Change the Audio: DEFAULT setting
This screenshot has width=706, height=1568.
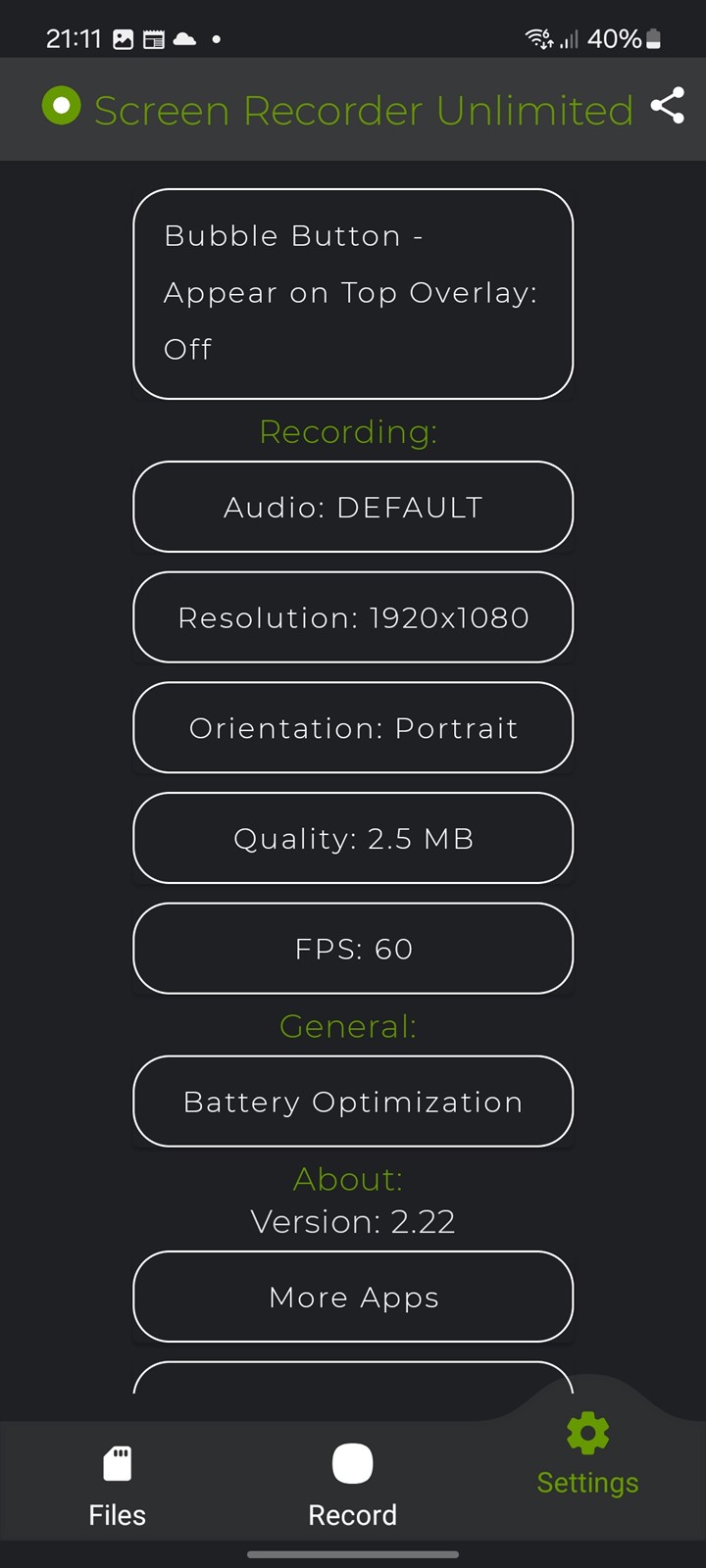(x=353, y=507)
